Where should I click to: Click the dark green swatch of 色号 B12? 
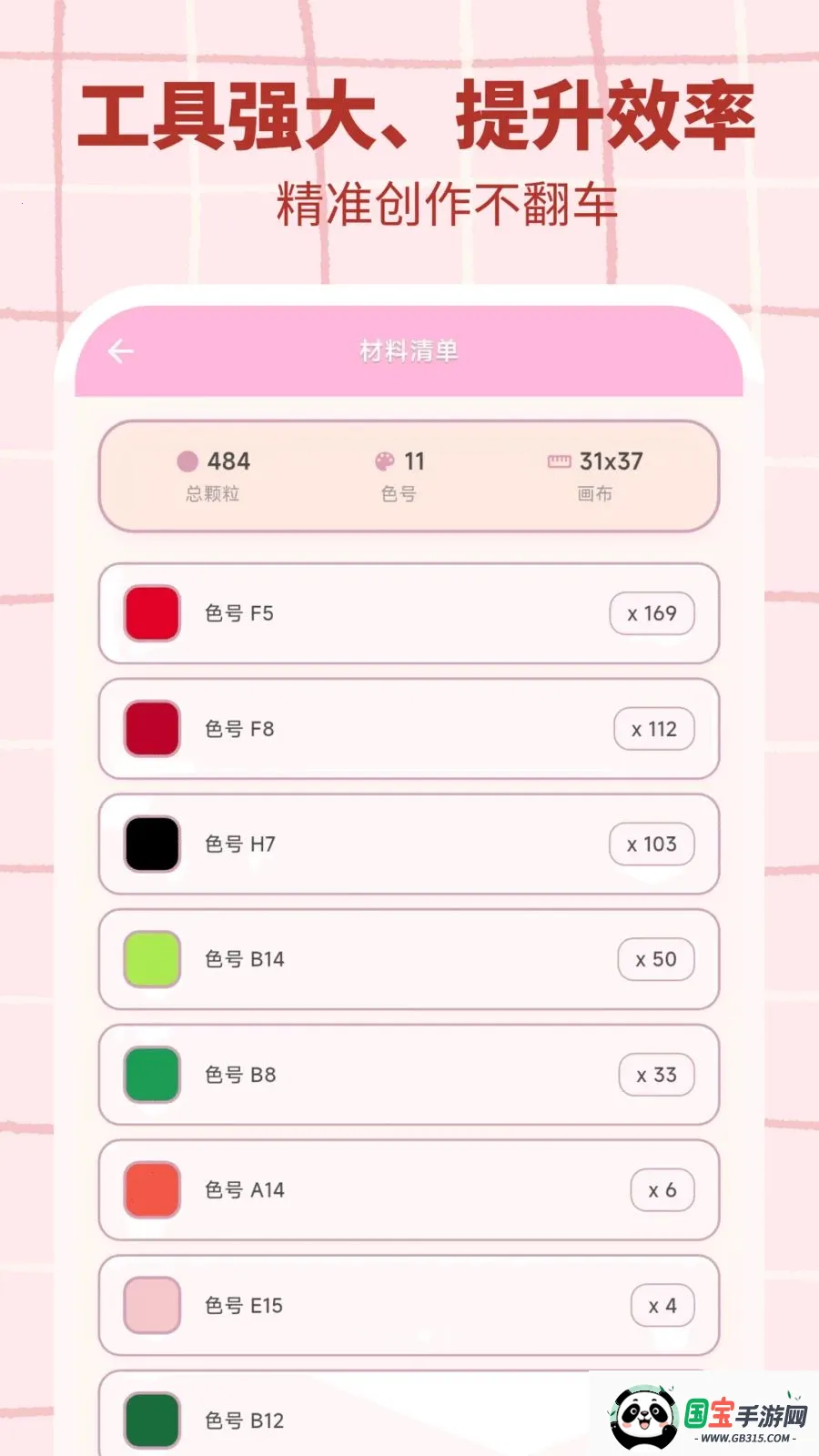coord(151,1420)
